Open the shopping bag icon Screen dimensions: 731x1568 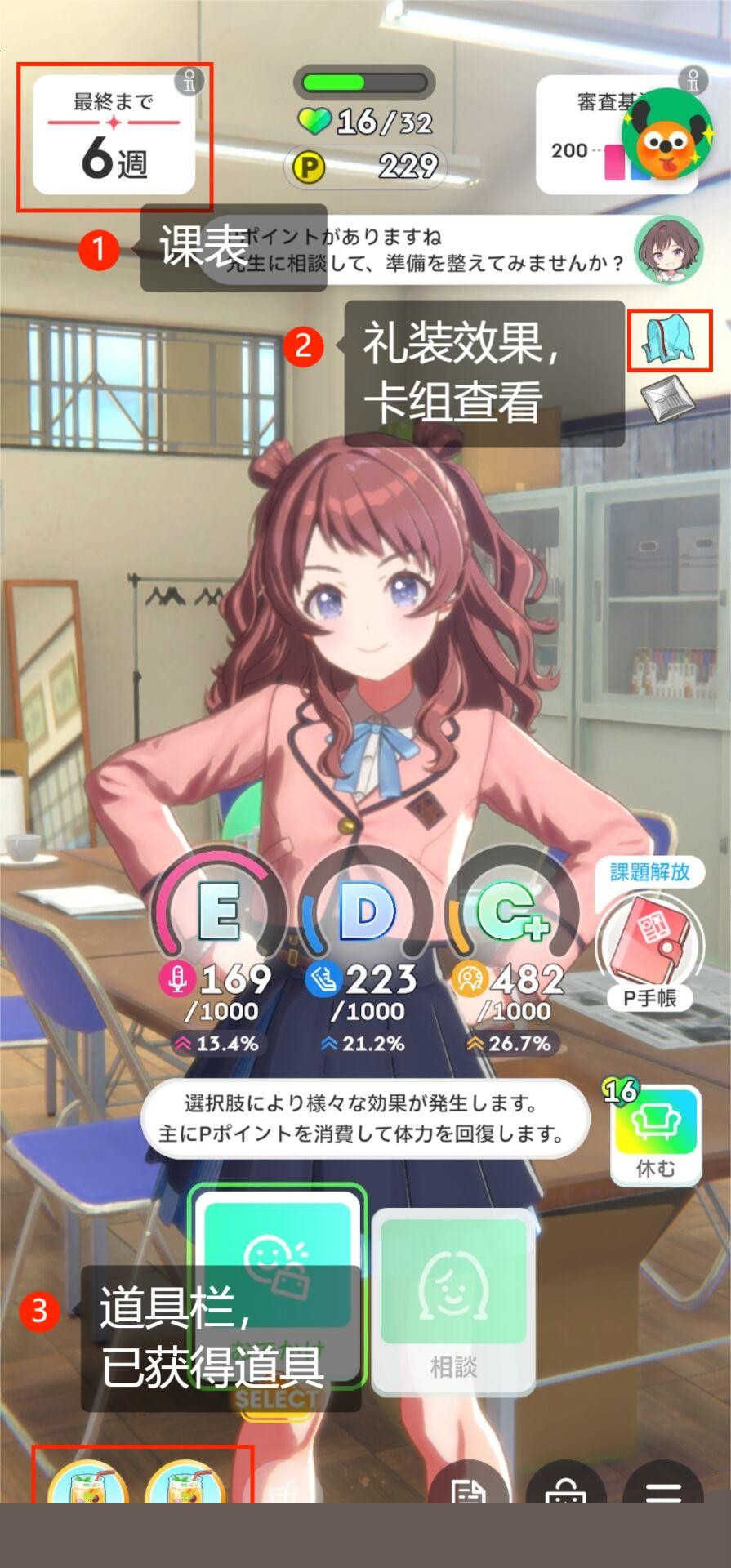(566, 1486)
